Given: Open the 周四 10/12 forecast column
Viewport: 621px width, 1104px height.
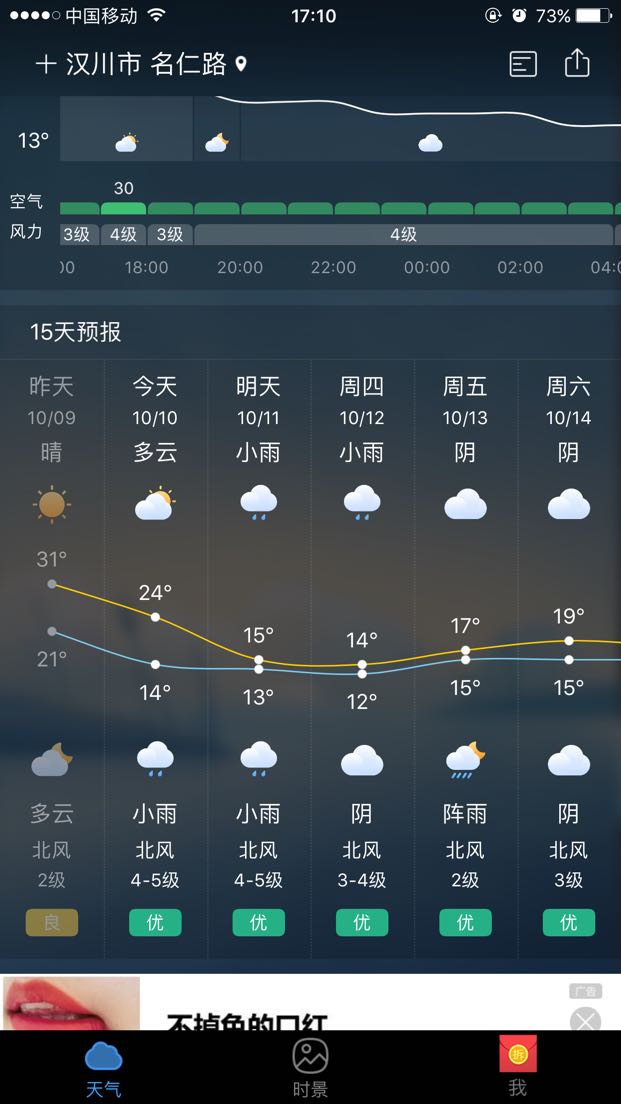Looking at the screenshot, I should 362,658.
